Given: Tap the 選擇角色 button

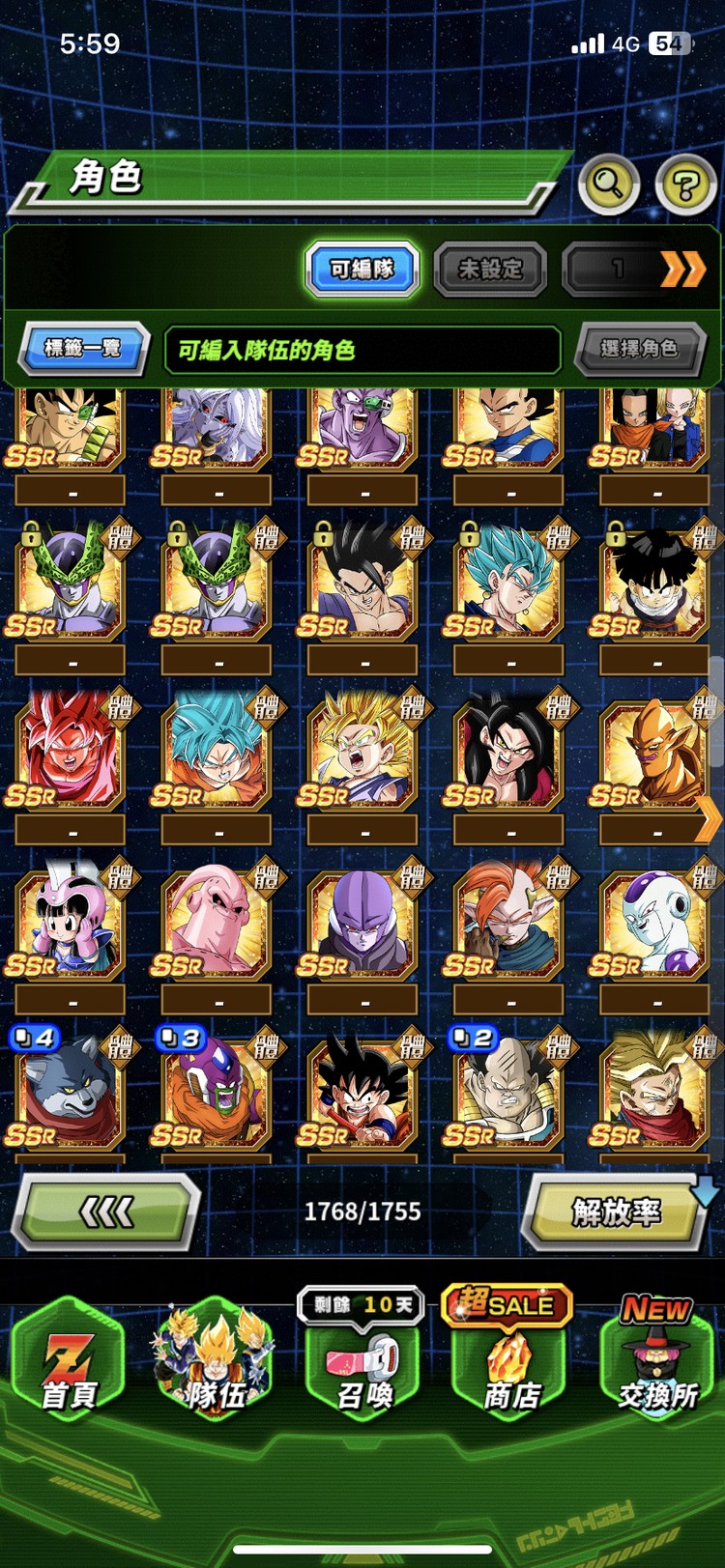Looking at the screenshot, I should (638, 349).
